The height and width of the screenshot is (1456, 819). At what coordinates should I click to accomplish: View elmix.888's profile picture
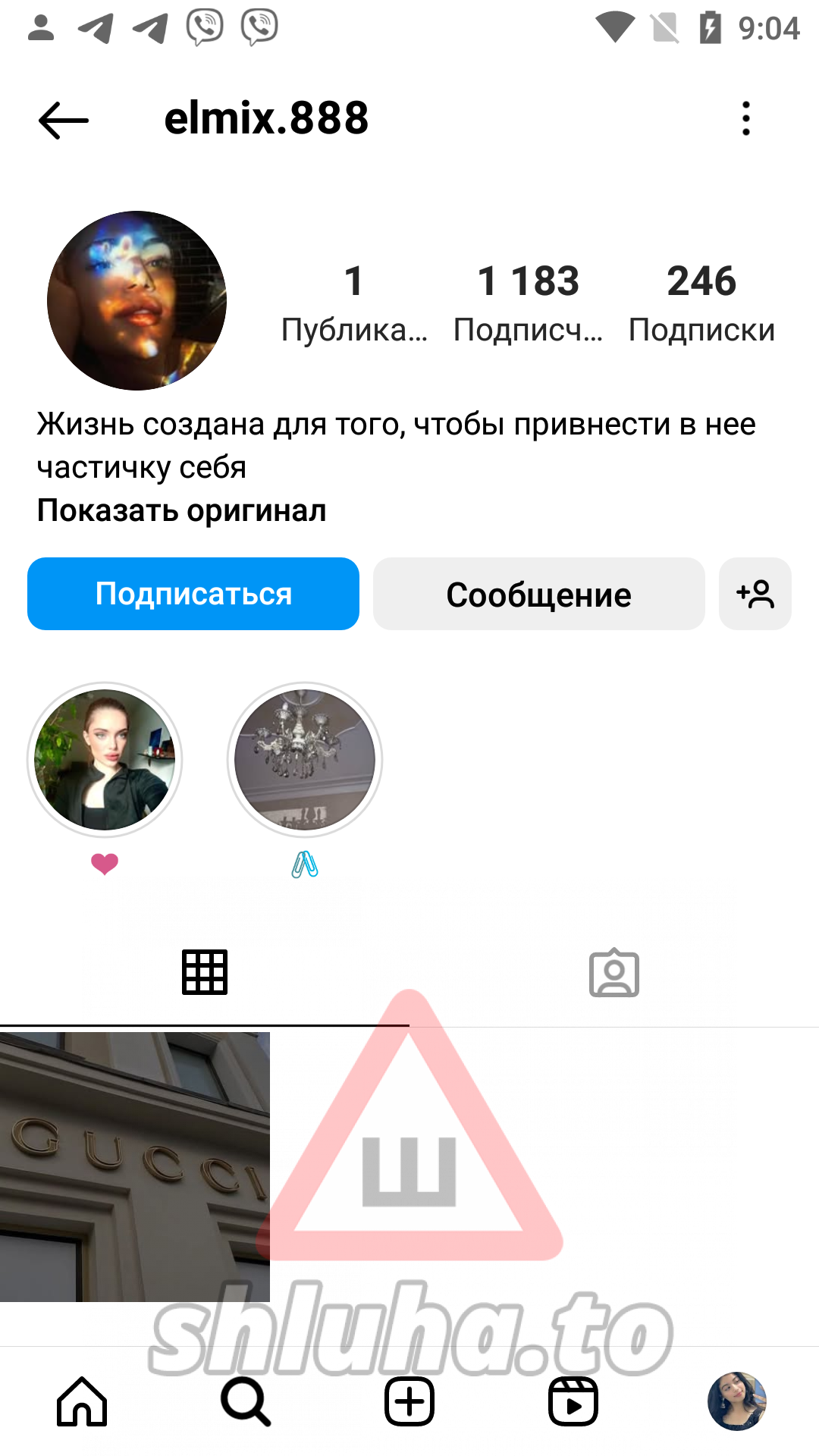tap(136, 301)
